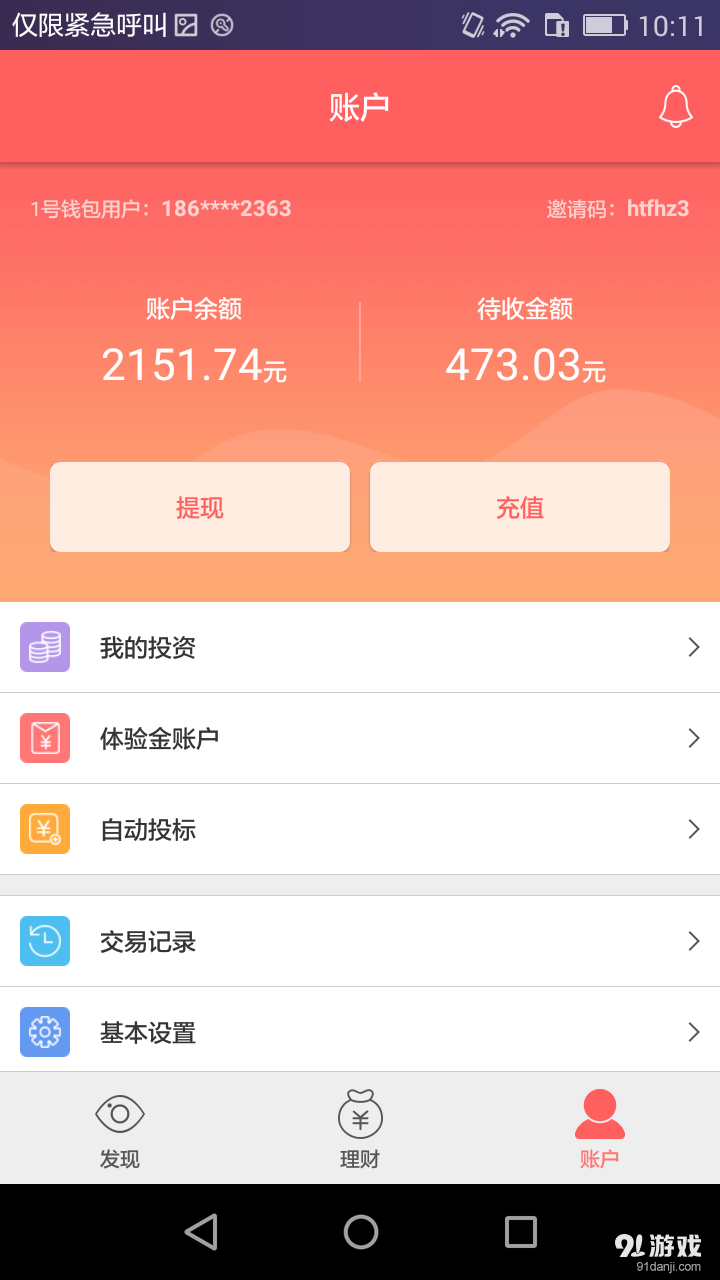This screenshot has height=1280, width=720.
Task: Tap the 充值 recharge button
Action: click(x=520, y=507)
